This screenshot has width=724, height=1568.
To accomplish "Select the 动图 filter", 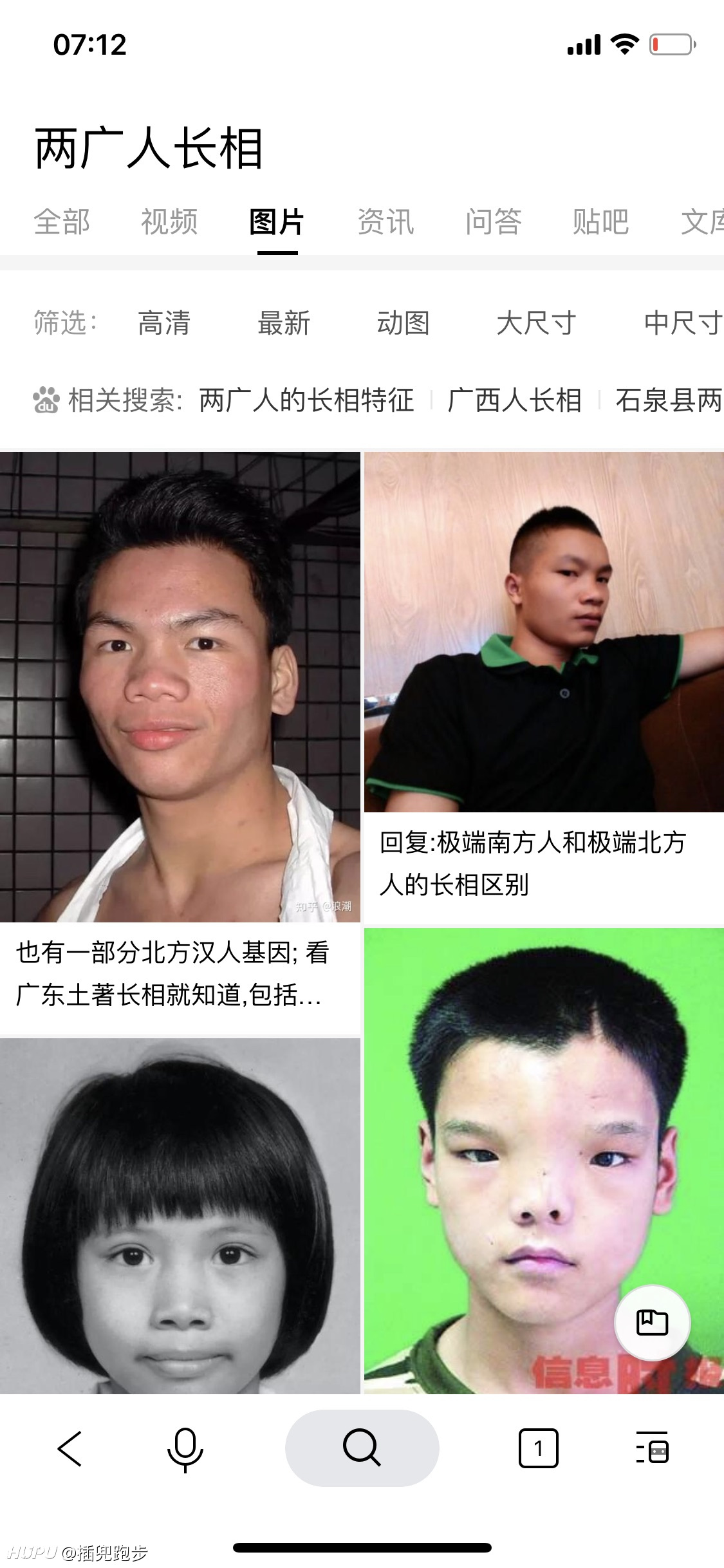I will (x=404, y=323).
